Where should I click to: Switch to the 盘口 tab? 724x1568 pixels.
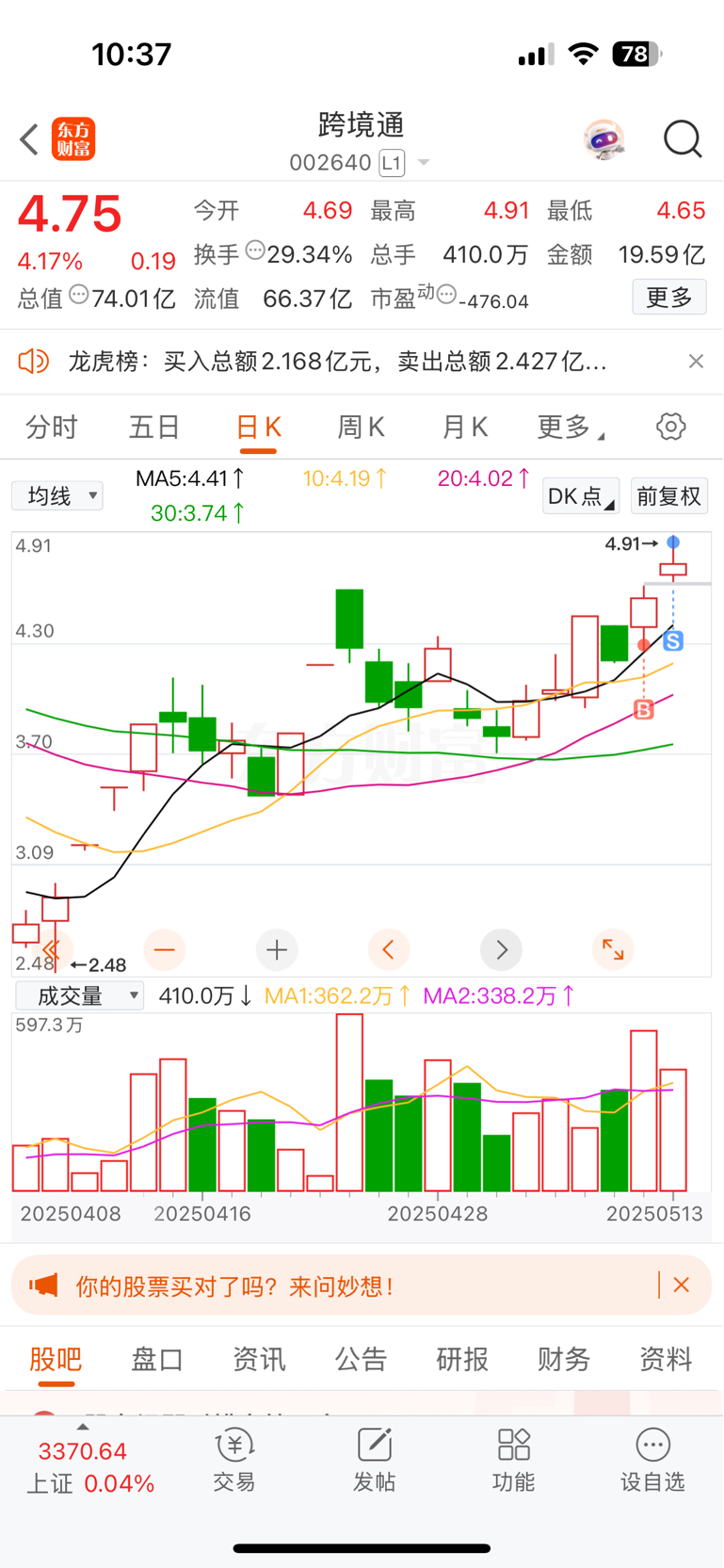[x=157, y=1359]
